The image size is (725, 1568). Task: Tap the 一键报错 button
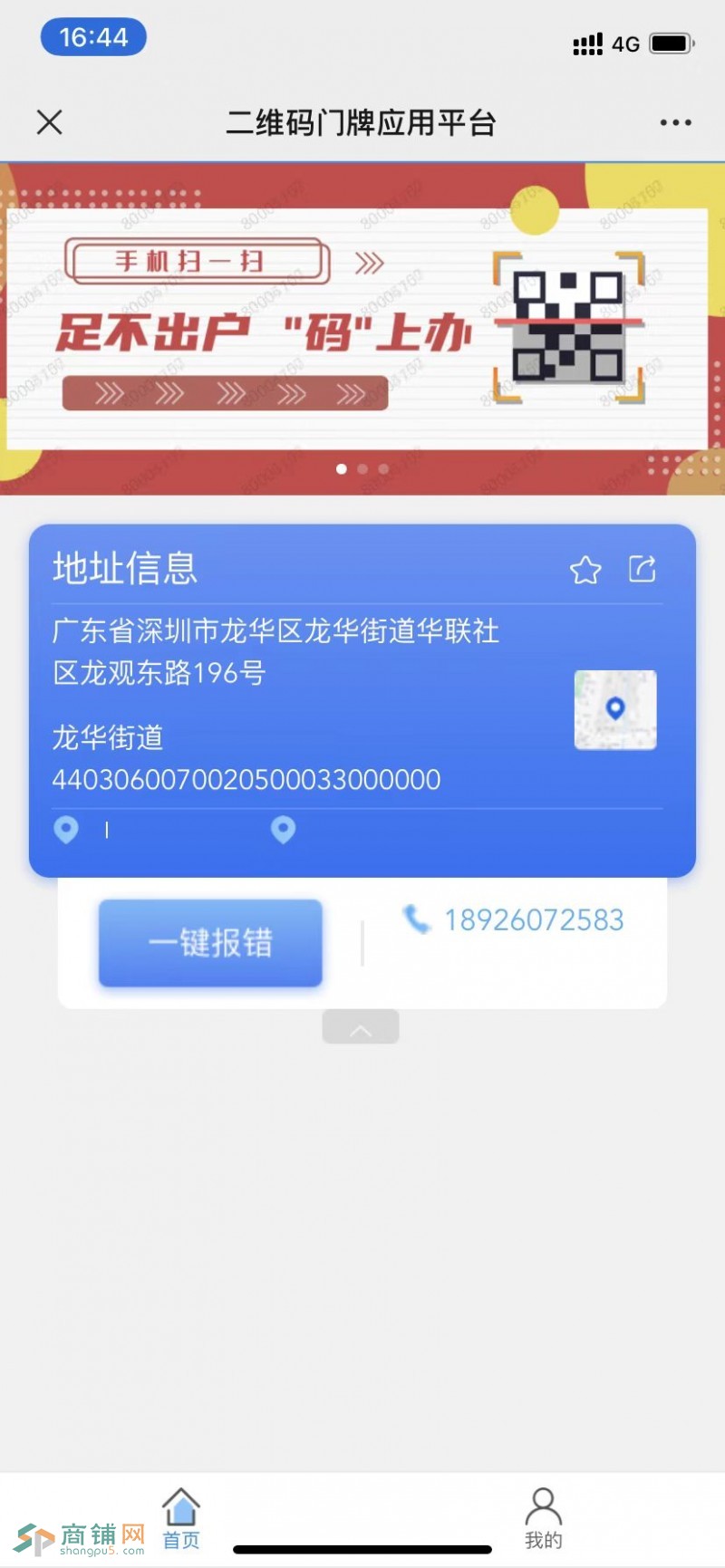point(210,943)
